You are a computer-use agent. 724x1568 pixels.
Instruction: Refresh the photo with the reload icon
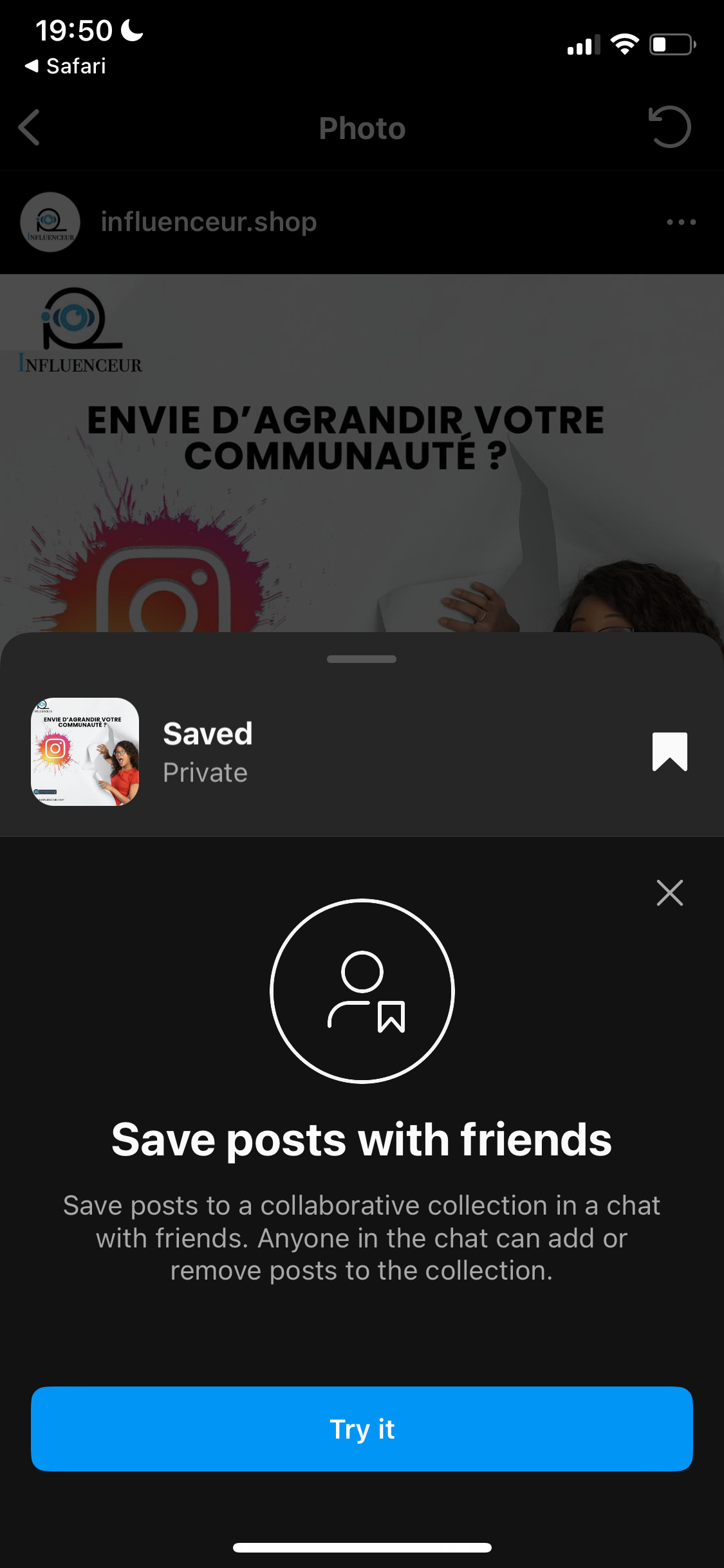point(669,127)
